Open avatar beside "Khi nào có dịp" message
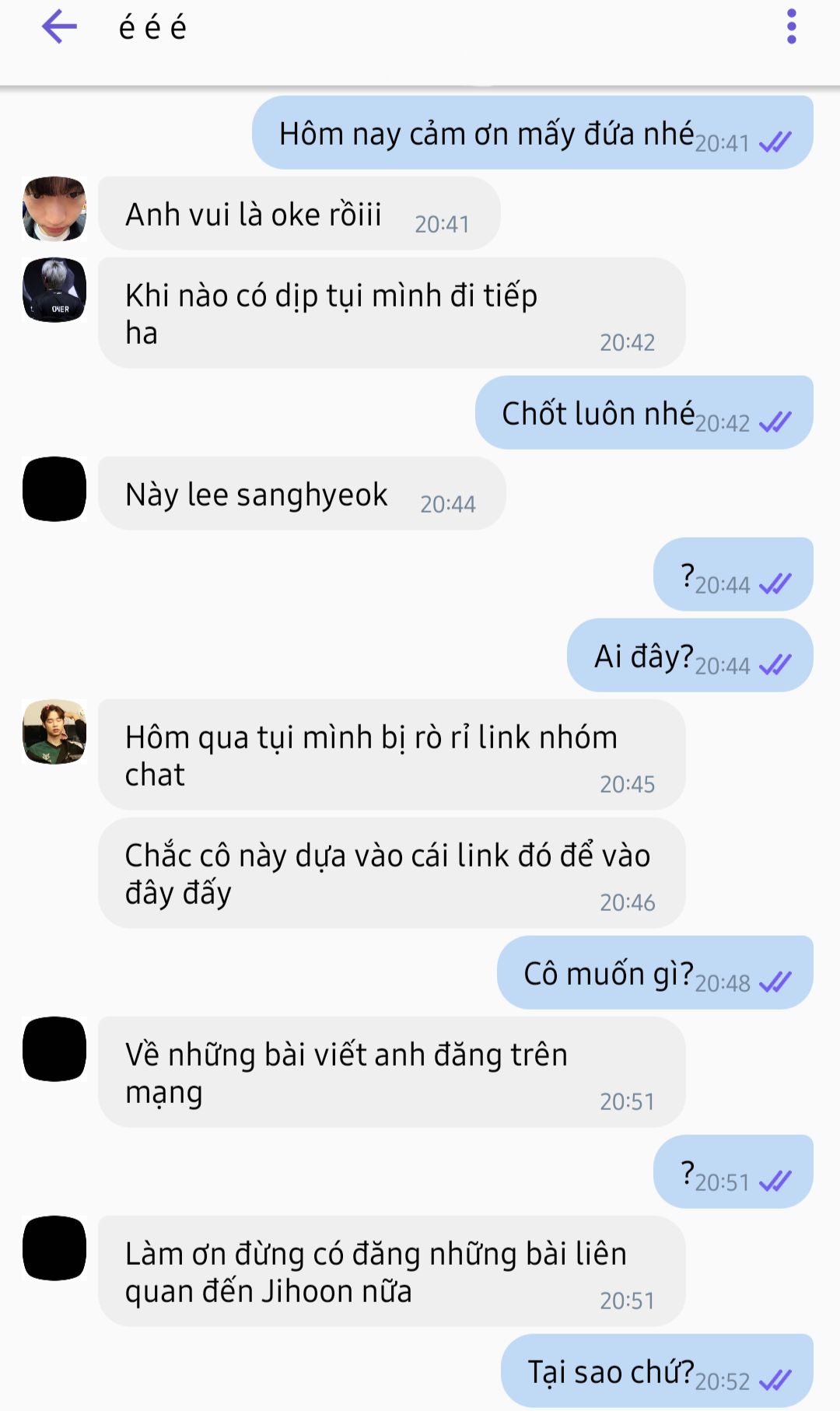This screenshot has width=840, height=1411. coord(54,290)
